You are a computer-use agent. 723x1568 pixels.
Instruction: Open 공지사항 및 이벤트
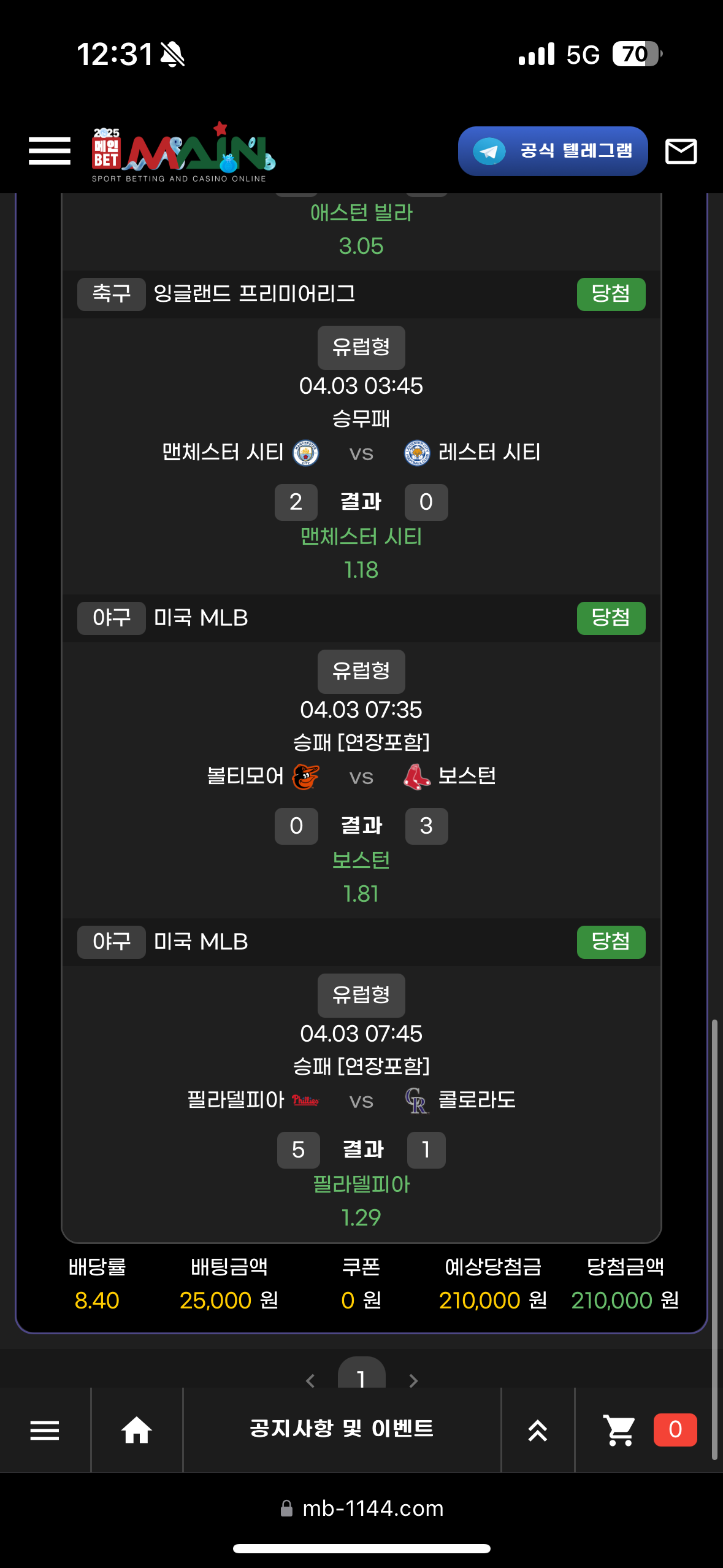pyautogui.click(x=342, y=1429)
